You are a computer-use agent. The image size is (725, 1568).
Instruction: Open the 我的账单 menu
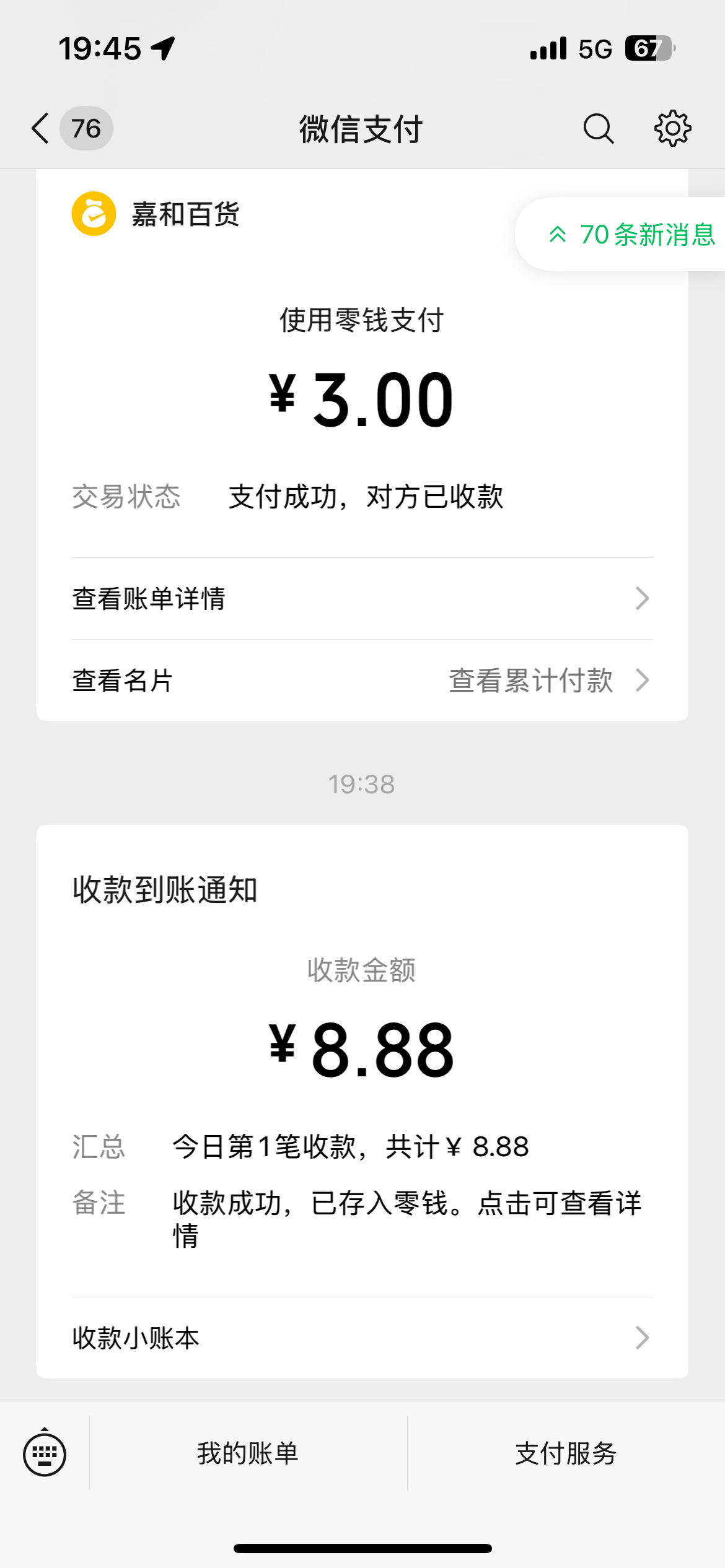click(248, 1453)
